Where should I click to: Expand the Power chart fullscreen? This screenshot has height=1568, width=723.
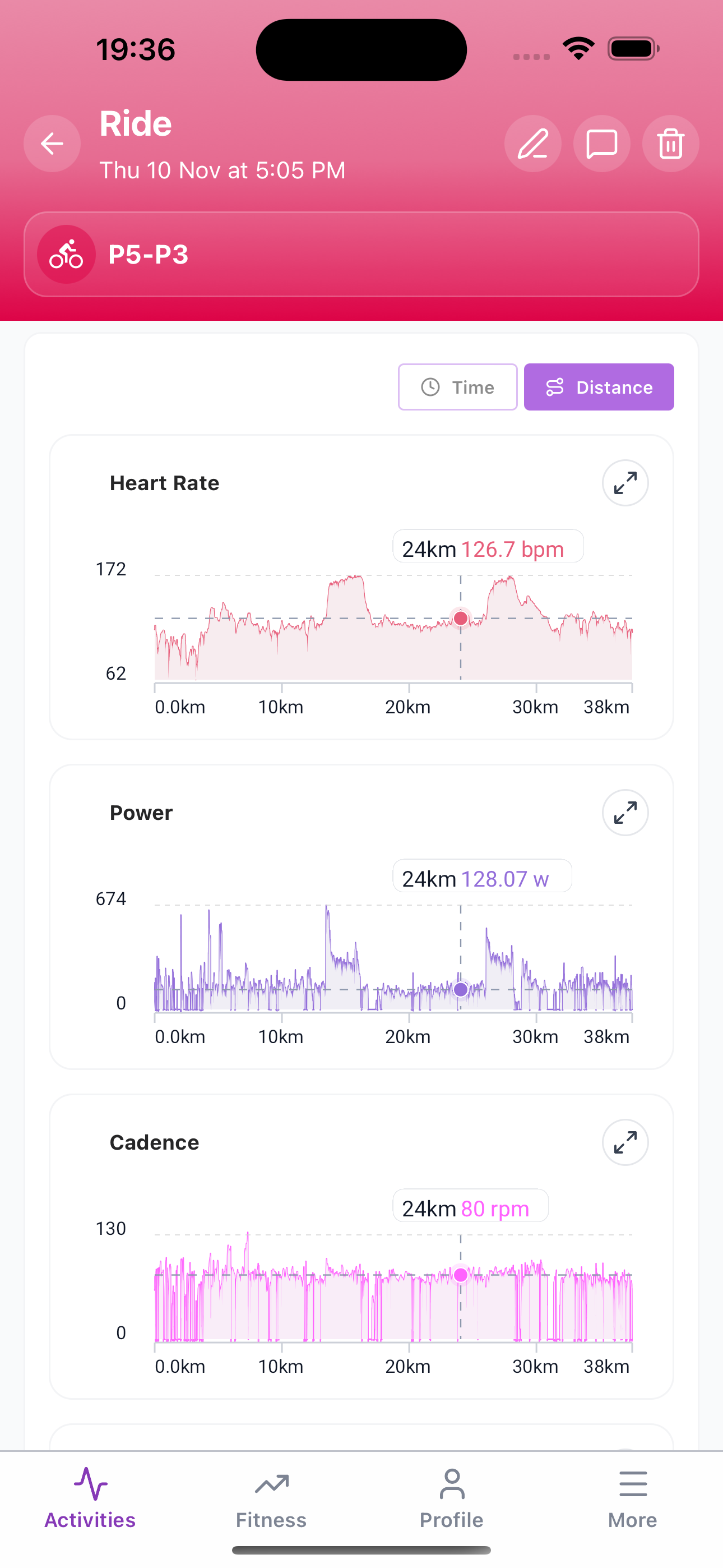pyautogui.click(x=625, y=813)
